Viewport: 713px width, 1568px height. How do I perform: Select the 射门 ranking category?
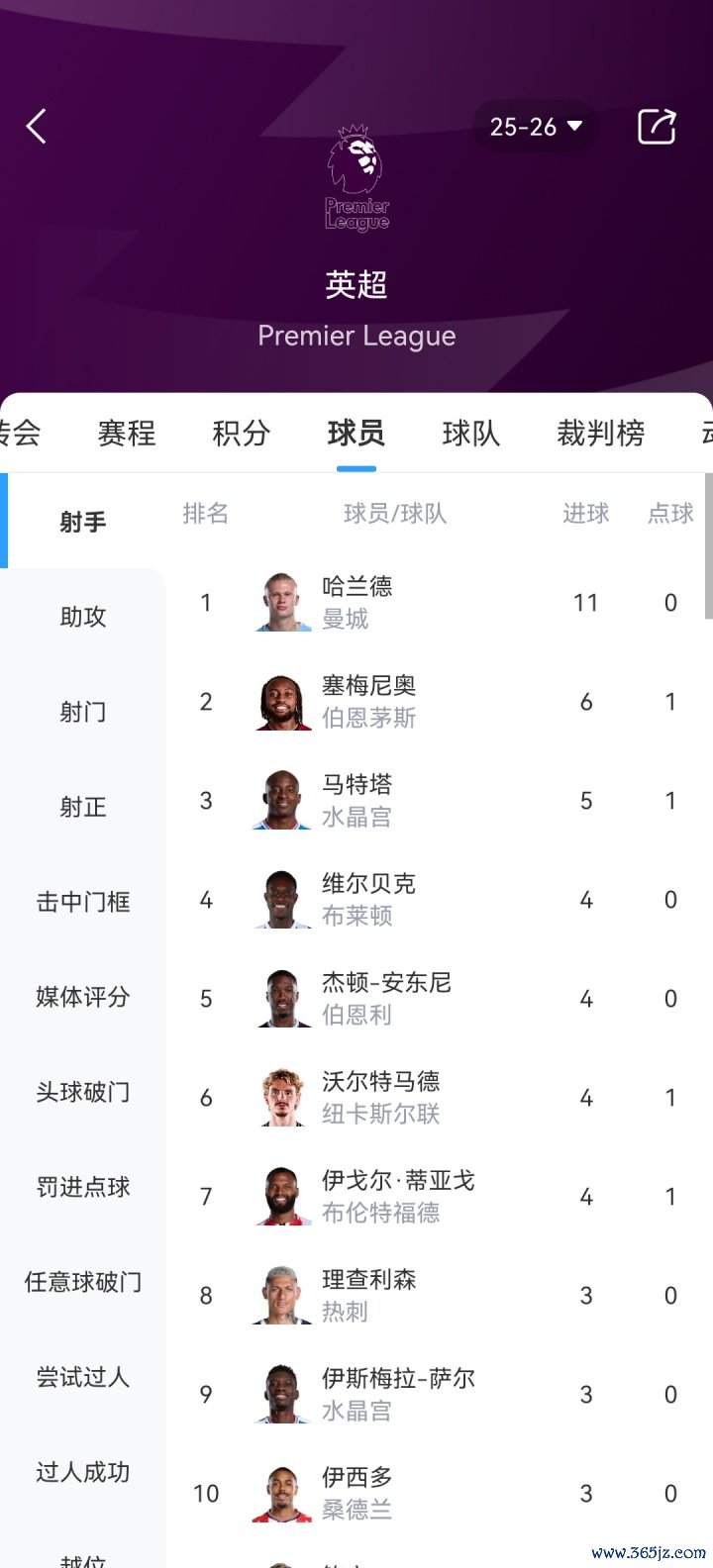pyautogui.click(x=83, y=712)
